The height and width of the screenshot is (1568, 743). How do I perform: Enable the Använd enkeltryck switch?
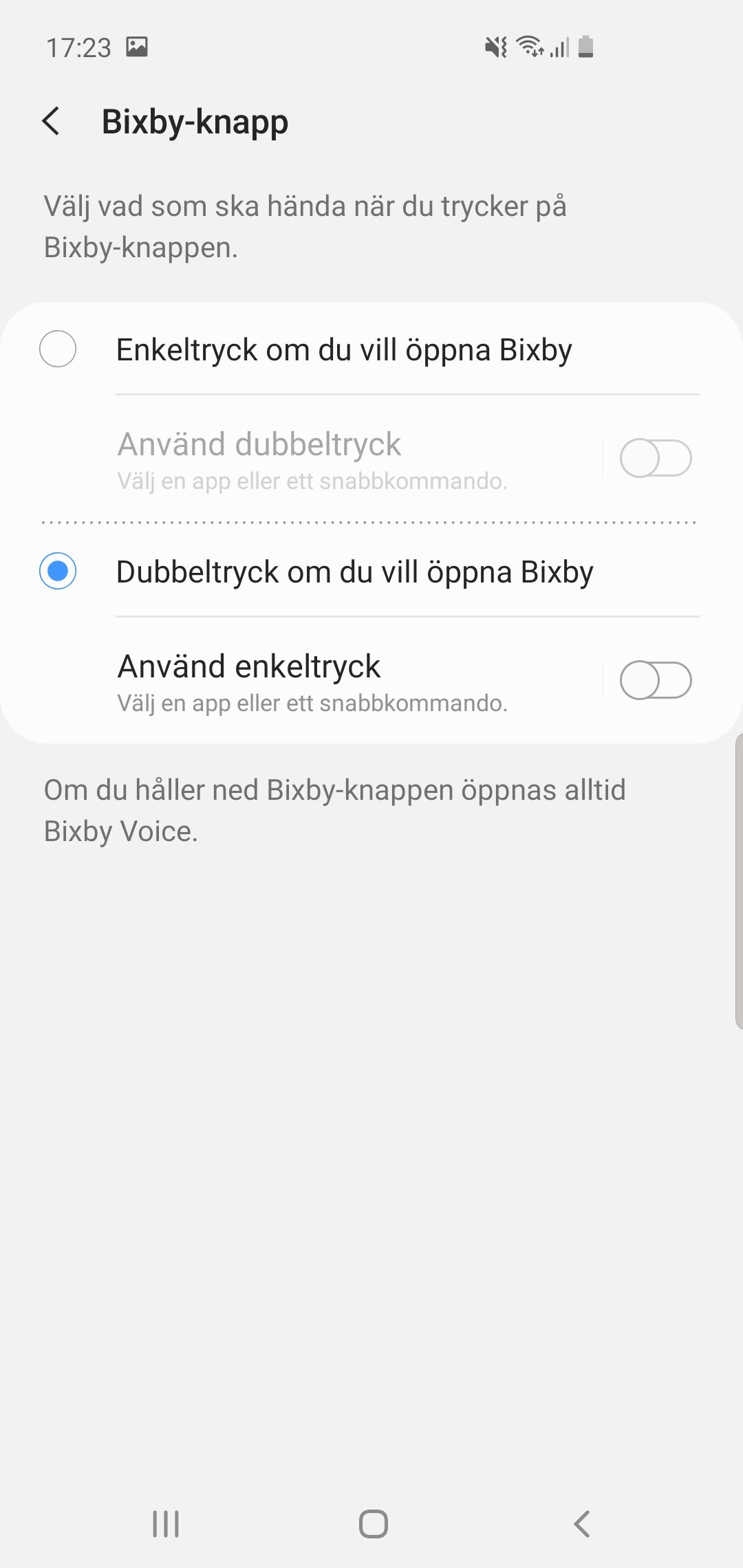(655, 680)
